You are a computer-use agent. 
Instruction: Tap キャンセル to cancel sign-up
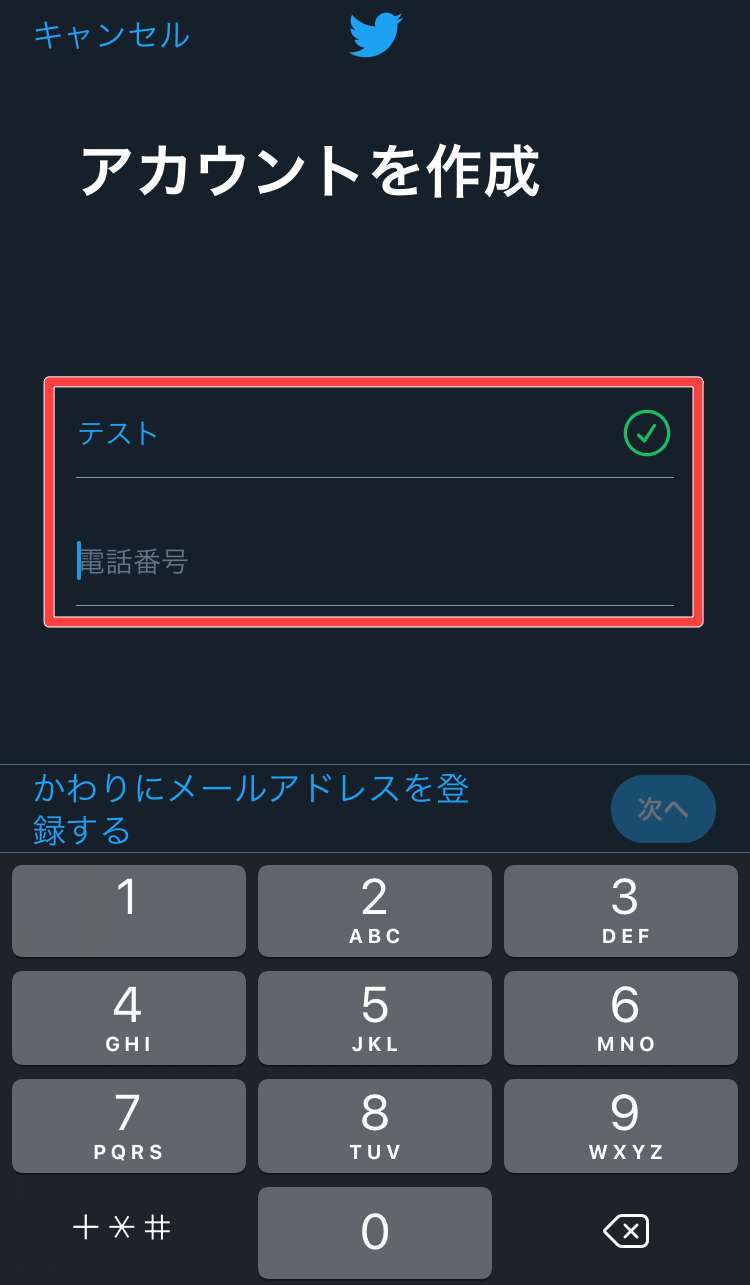coord(111,35)
